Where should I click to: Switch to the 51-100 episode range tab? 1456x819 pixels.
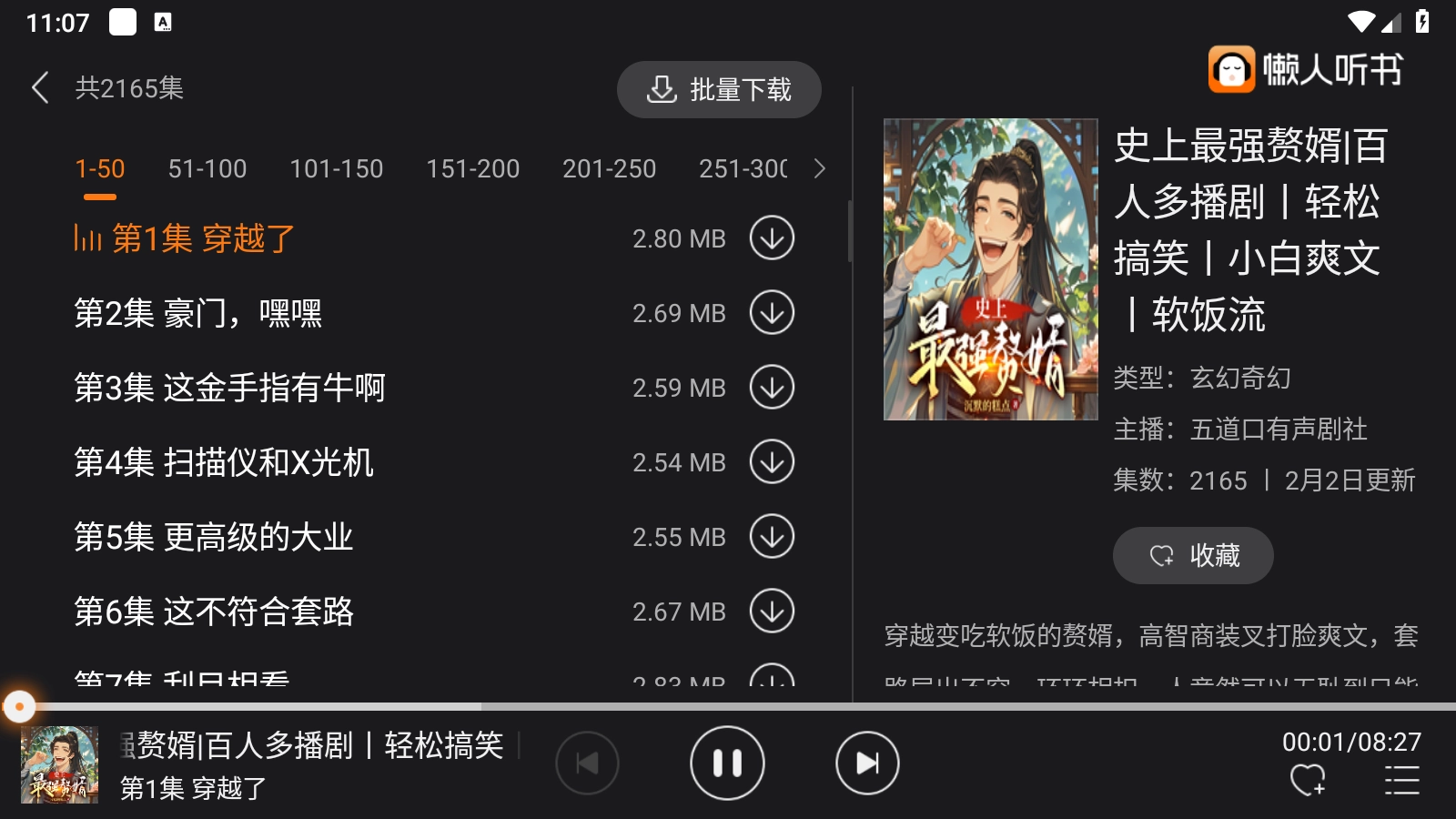207,169
